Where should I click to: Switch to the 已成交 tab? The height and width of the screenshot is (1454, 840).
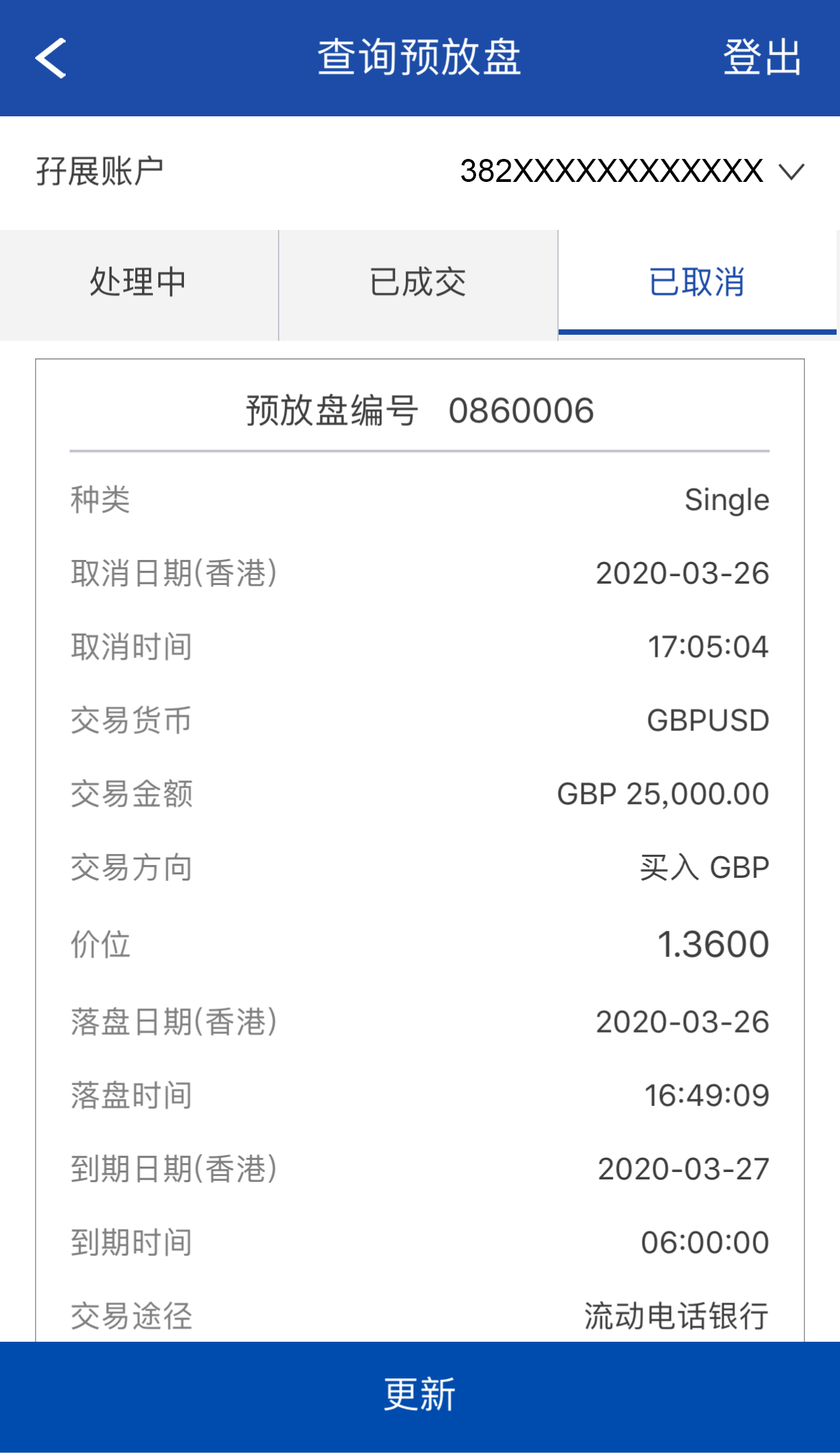418,283
